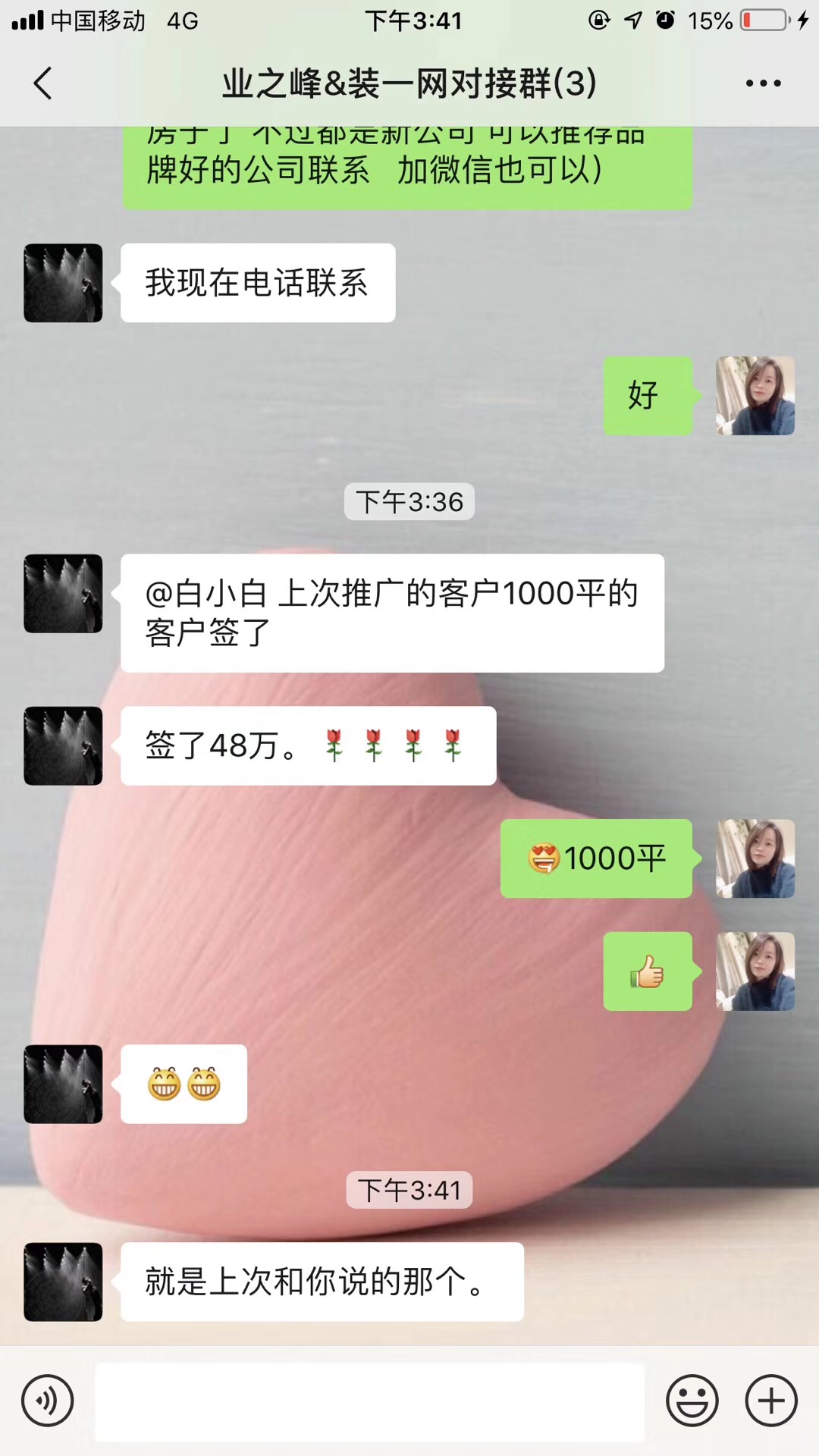Screen dimensions: 819x1456
Task: Open my avatar beside 1000平 message
Action: pos(755,858)
